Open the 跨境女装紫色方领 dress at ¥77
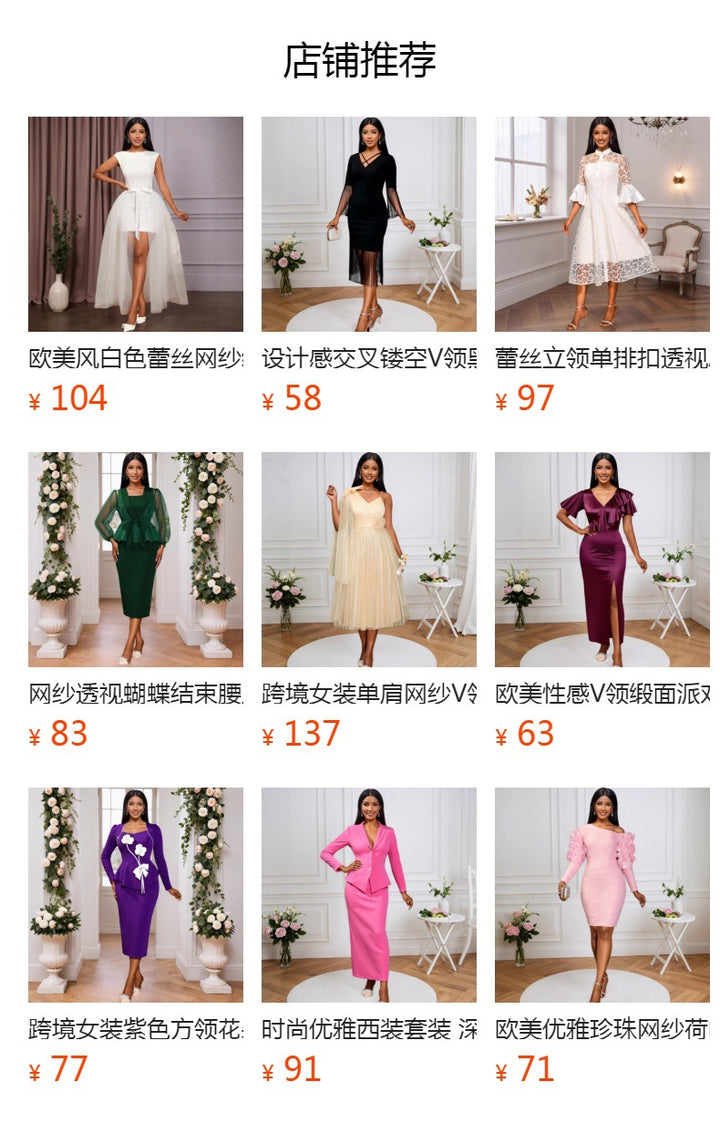The width and height of the screenshot is (720, 1123). [135, 894]
